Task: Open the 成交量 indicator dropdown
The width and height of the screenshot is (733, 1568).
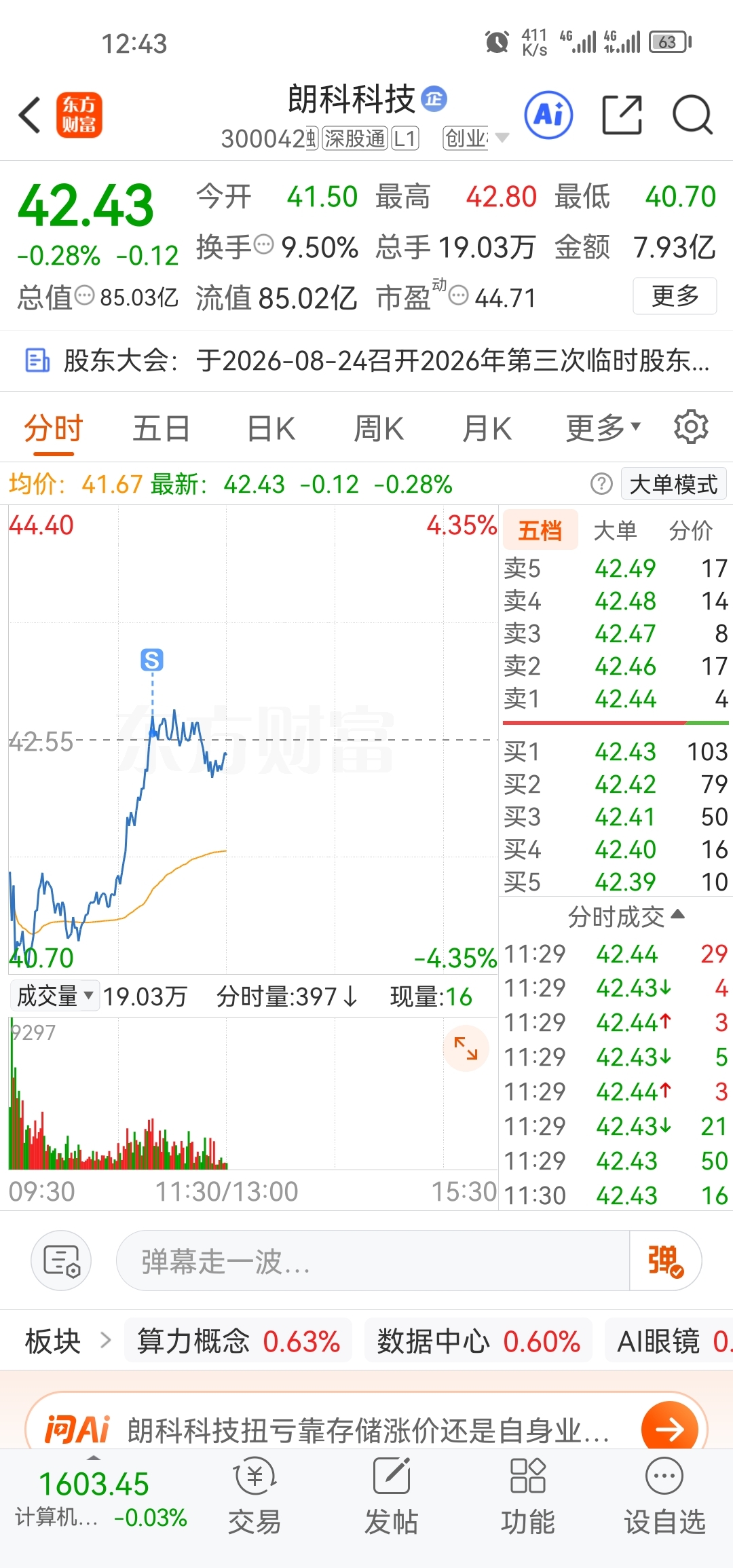Action: coord(55,996)
